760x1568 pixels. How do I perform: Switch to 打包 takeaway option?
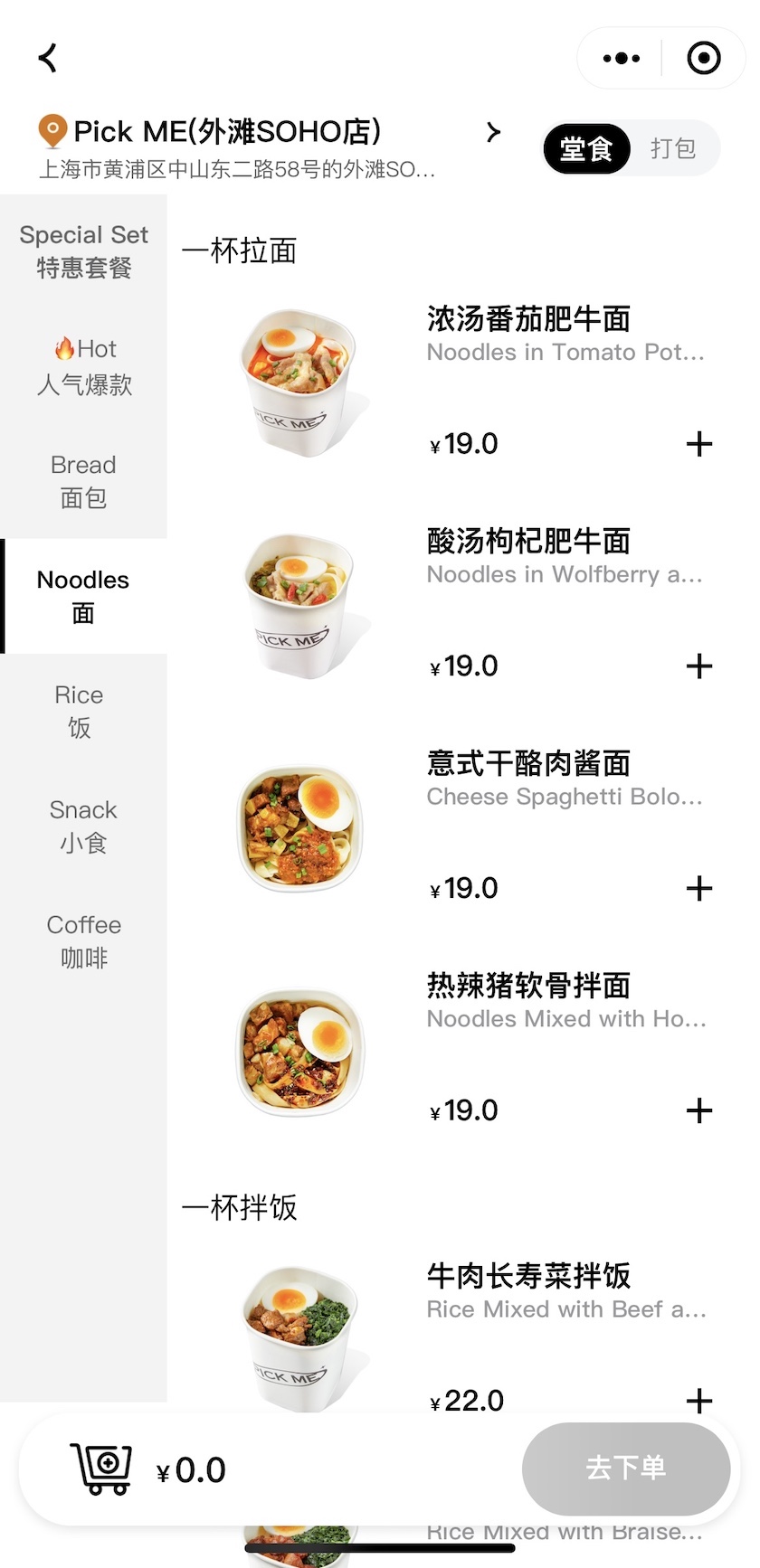tap(673, 149)
